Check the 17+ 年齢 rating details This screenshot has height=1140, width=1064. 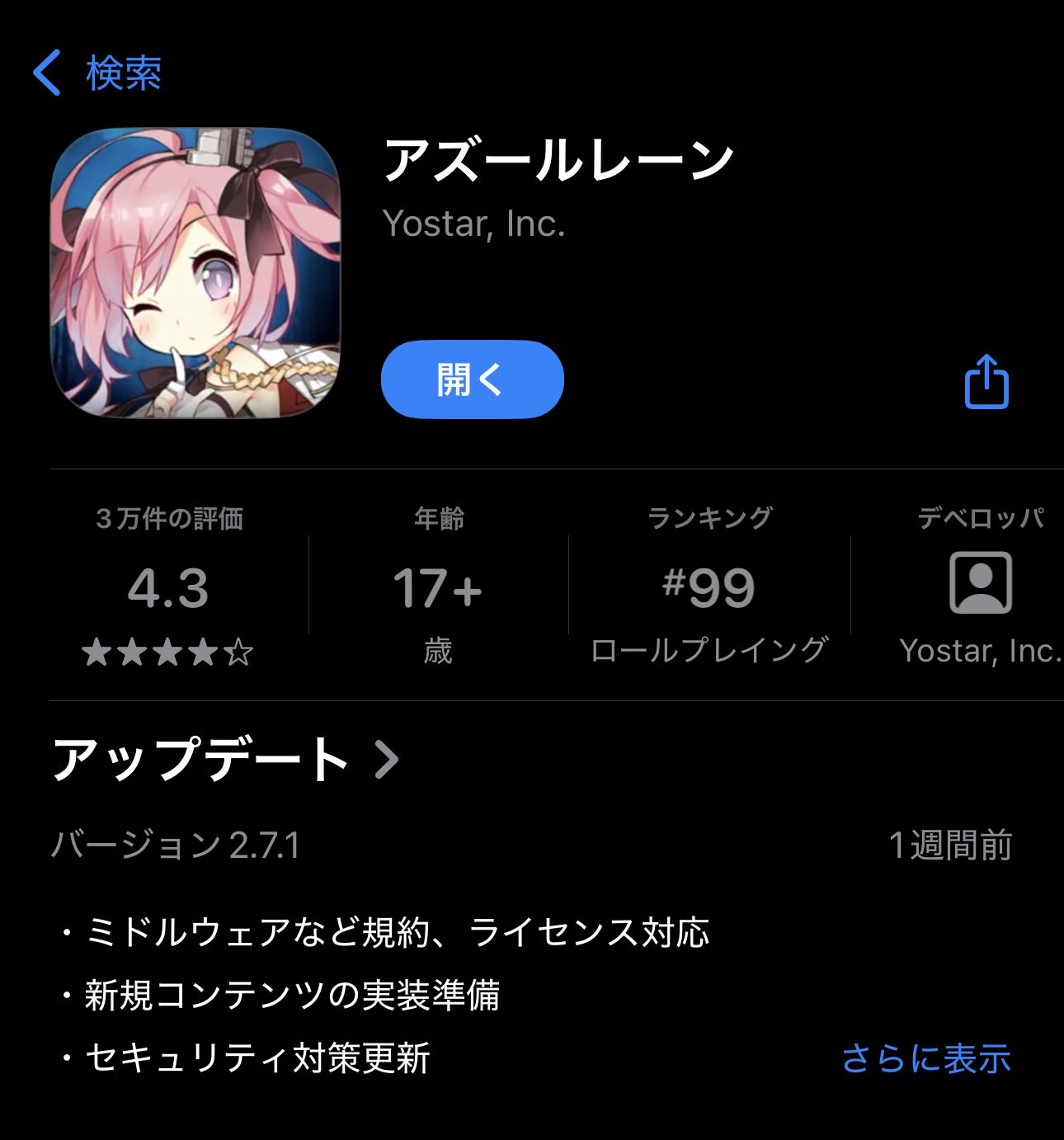coord(438,587)
